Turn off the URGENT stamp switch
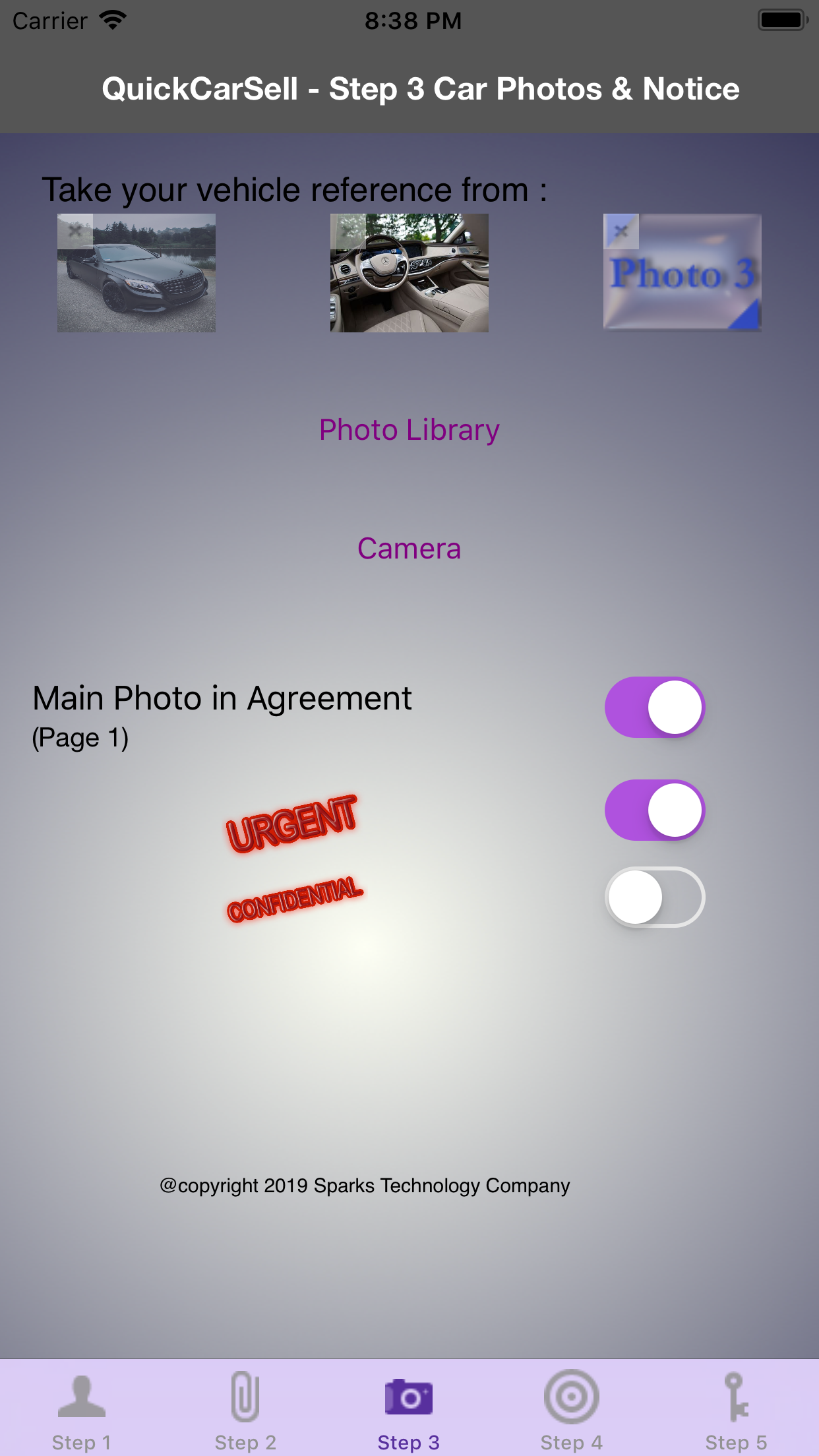 click(x=654, y=810)
